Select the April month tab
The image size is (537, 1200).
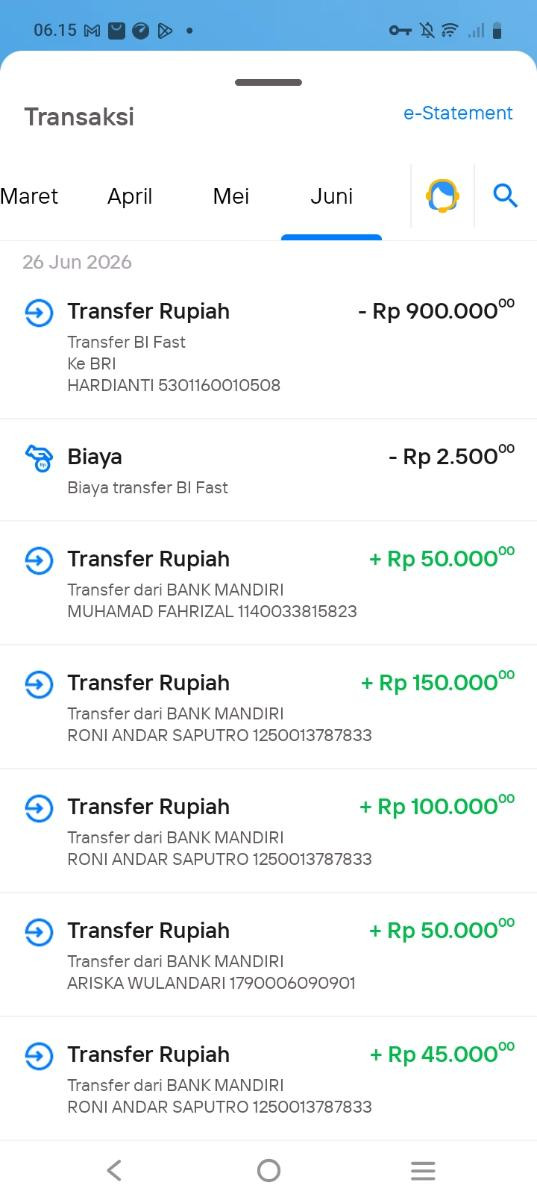tap(130, 196)
